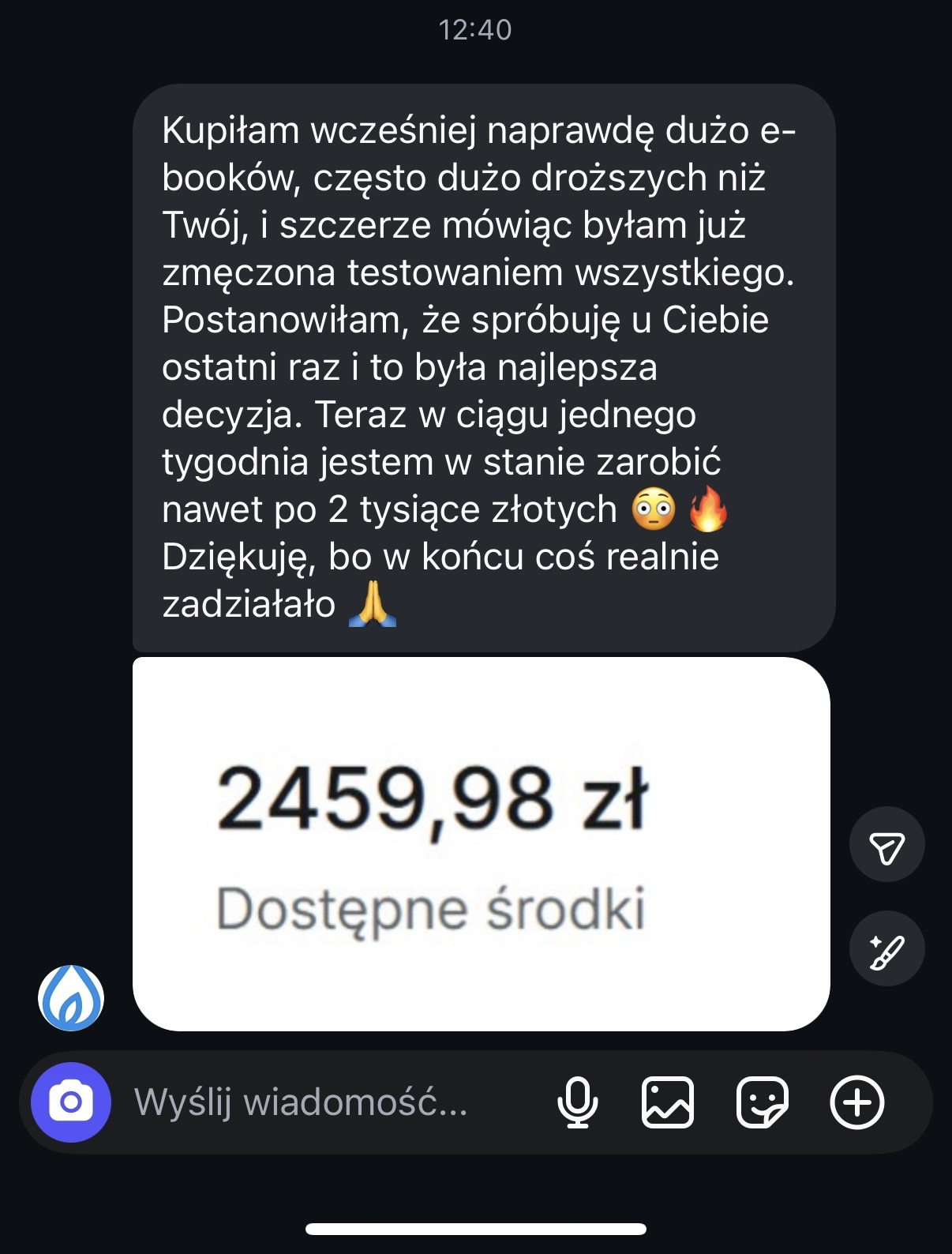Open the camera from the message bar
Image resolution: width=952 pixels, height=1254 pixels.
pos(71,1102)
